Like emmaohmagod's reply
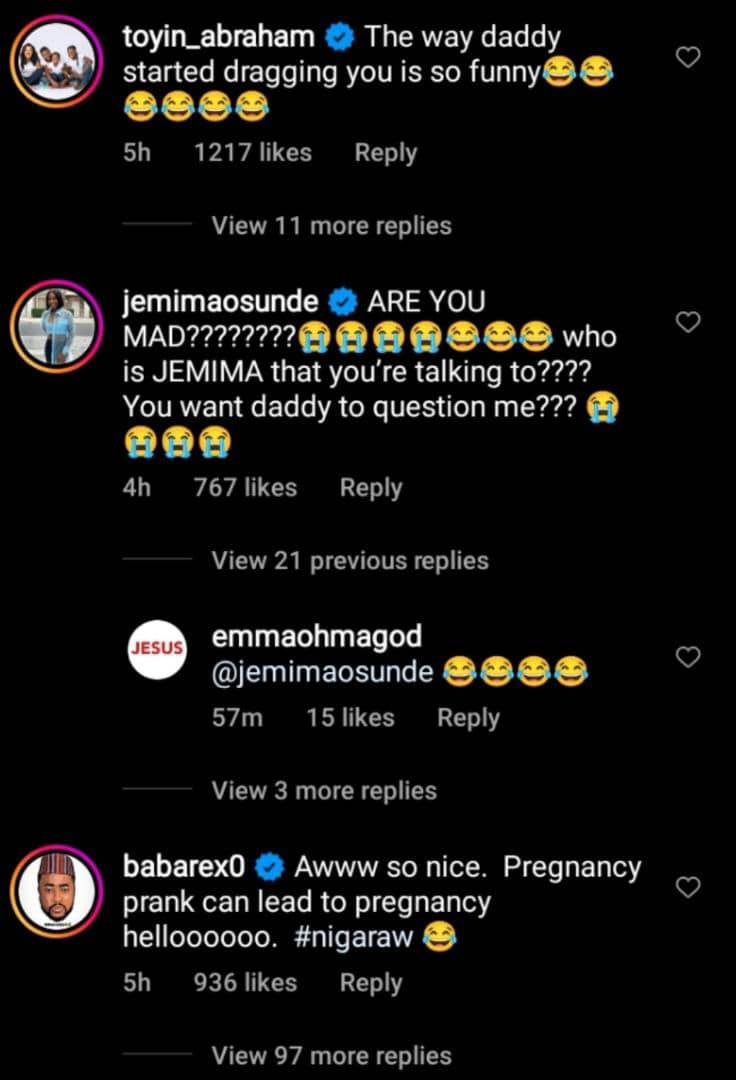Viewport: 736px width, 1080px height. click(x=688, y=656)
